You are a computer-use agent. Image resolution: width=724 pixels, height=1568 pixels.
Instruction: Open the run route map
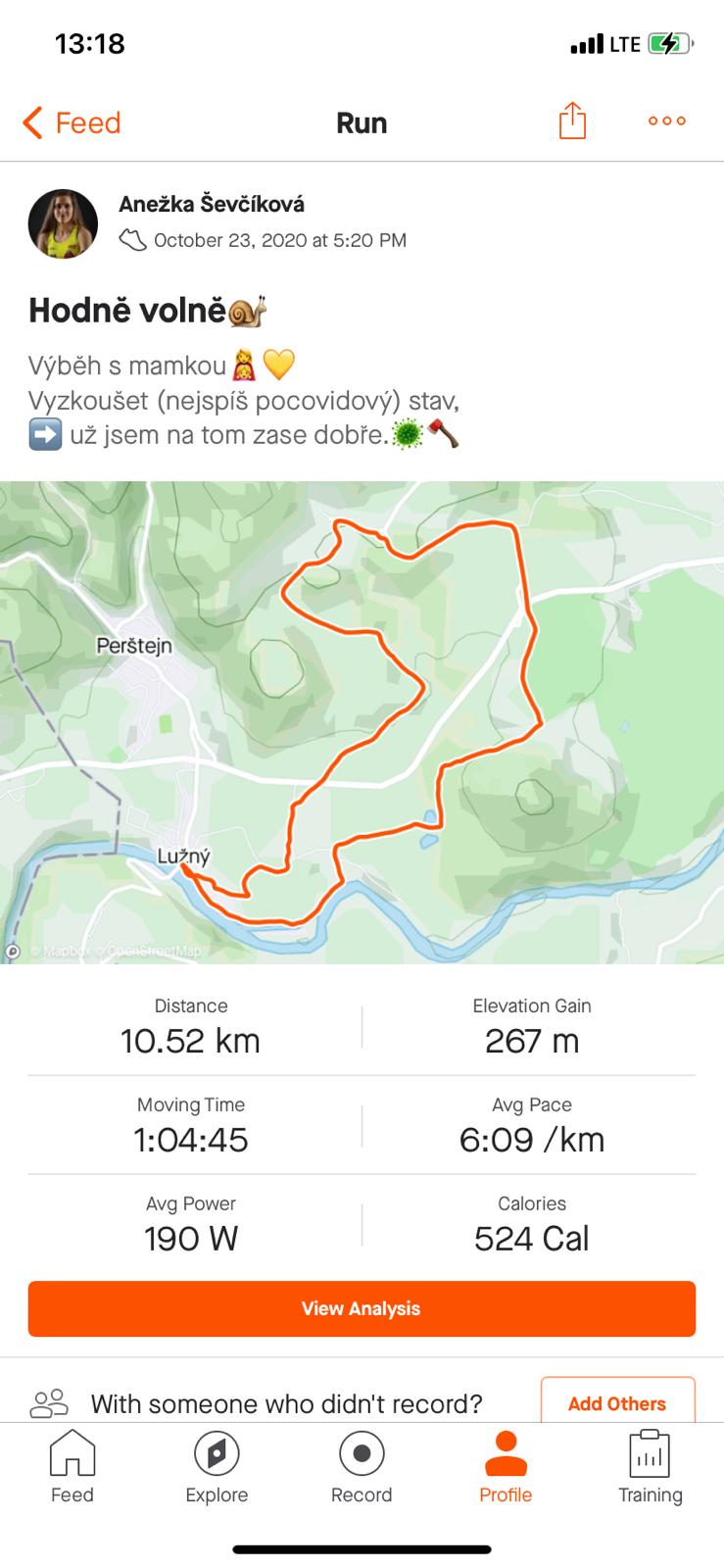tap(362, 722)
